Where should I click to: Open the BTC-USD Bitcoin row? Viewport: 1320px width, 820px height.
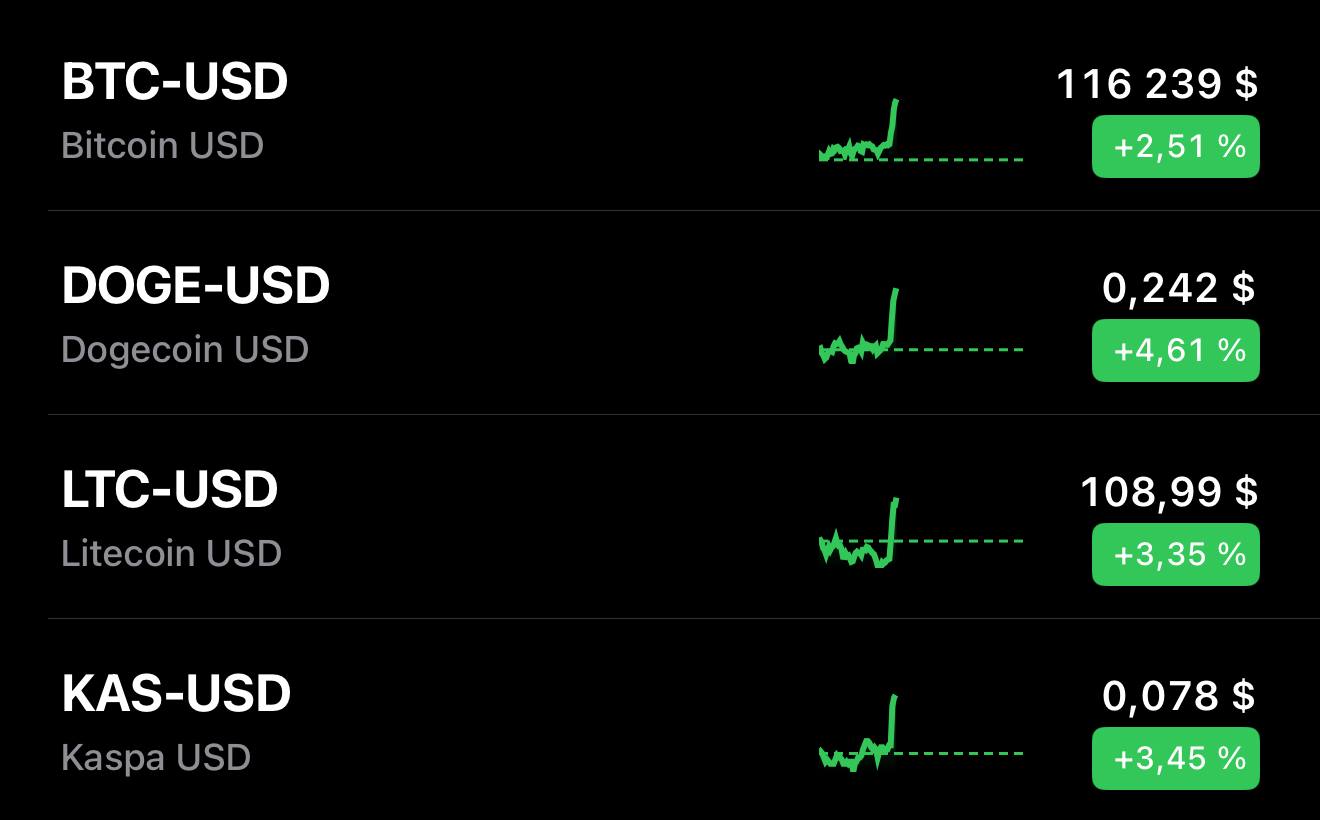[176, 110]
